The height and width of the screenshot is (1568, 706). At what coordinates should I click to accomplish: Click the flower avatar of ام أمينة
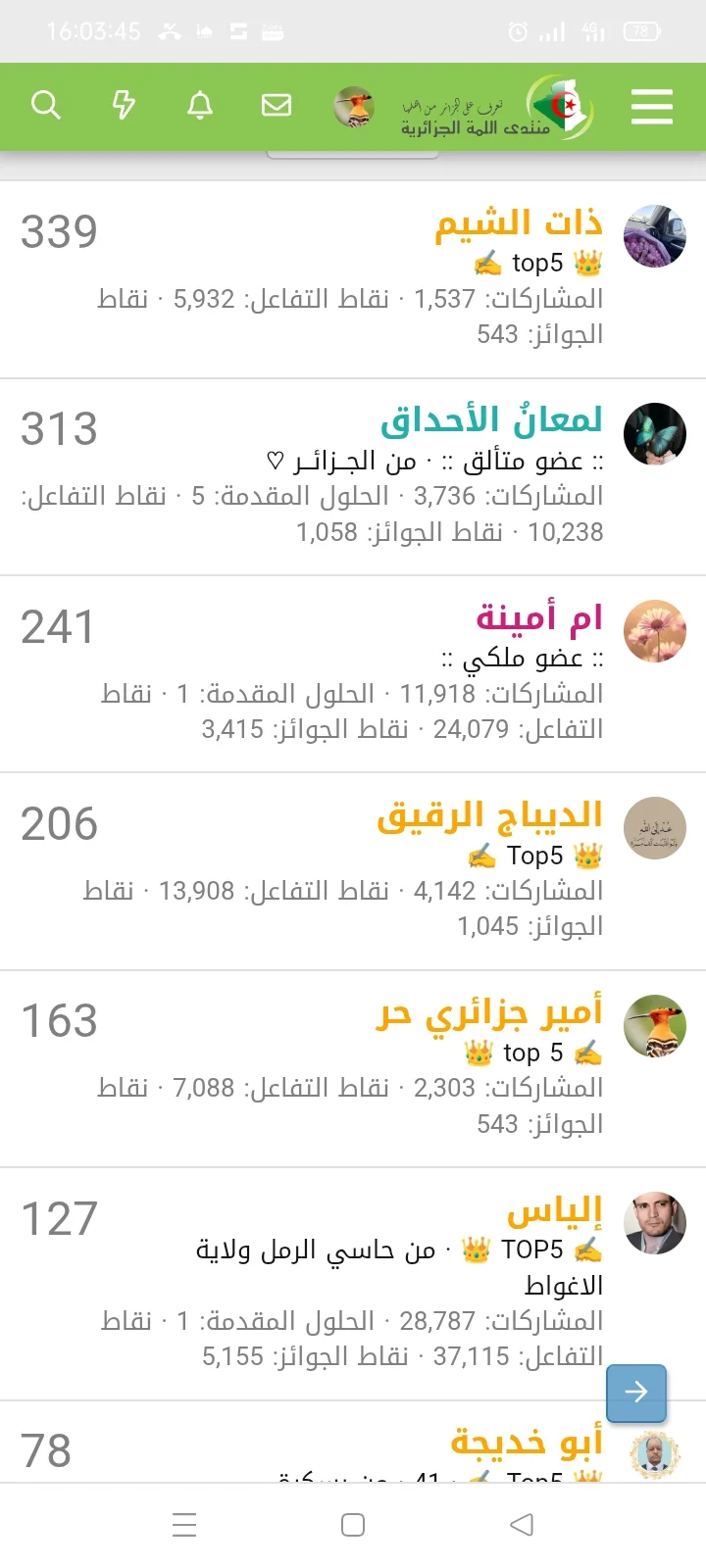tap(654, 630)
